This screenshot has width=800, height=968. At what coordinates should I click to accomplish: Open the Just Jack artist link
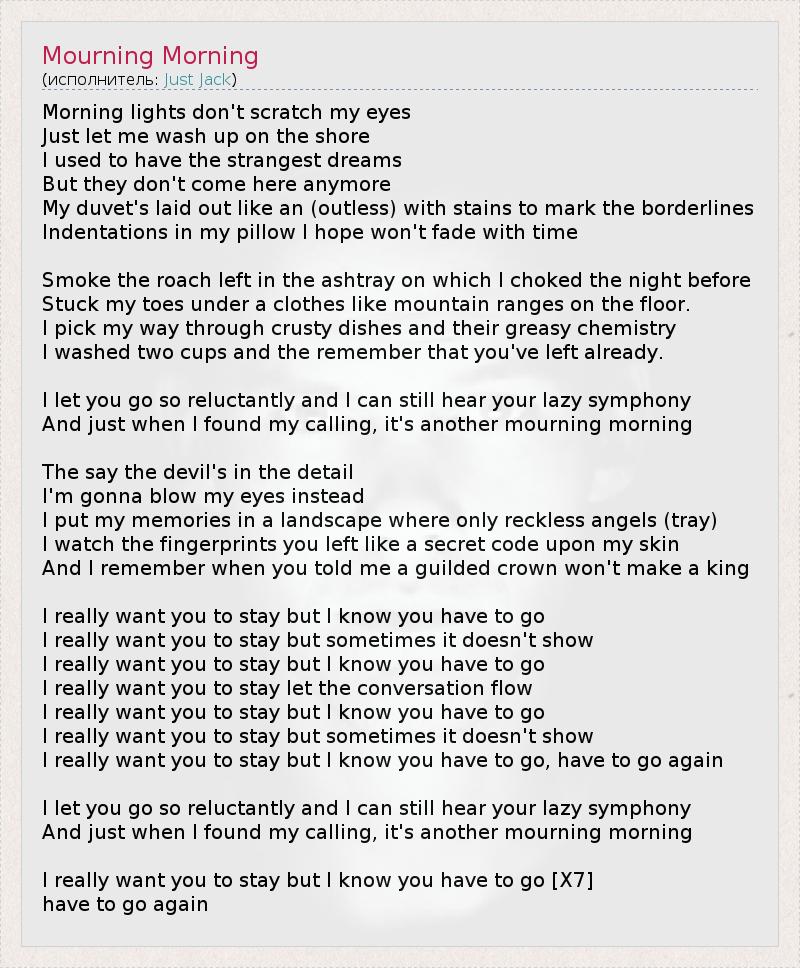[x=197, y=80]
